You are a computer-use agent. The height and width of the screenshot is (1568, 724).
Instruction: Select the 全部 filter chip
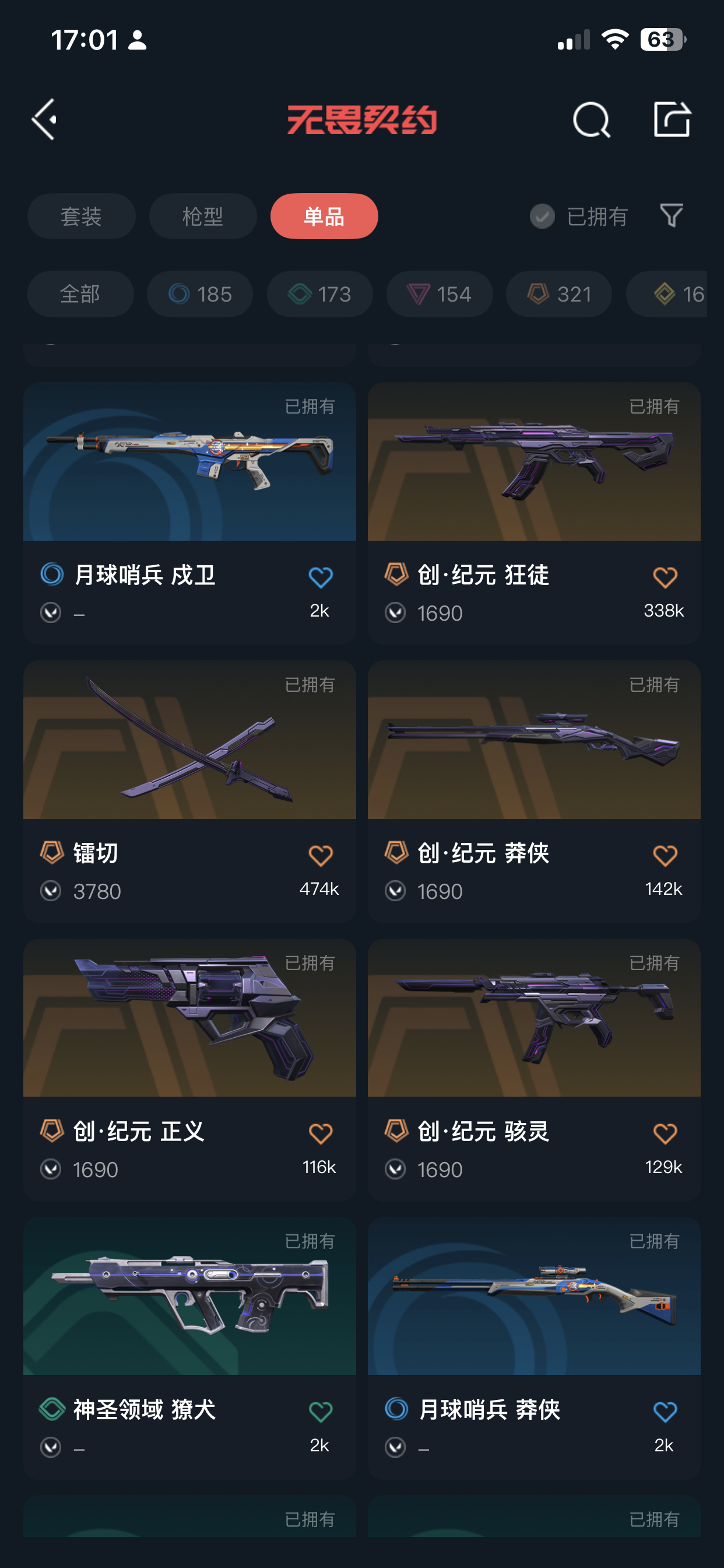[x=80, y=294]
